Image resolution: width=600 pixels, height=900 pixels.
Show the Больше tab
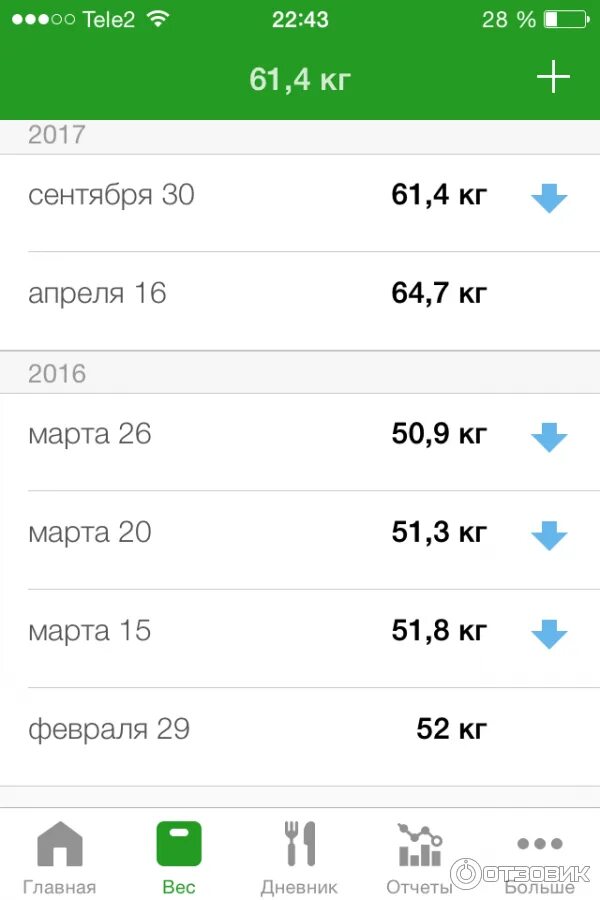coord(539,856)
